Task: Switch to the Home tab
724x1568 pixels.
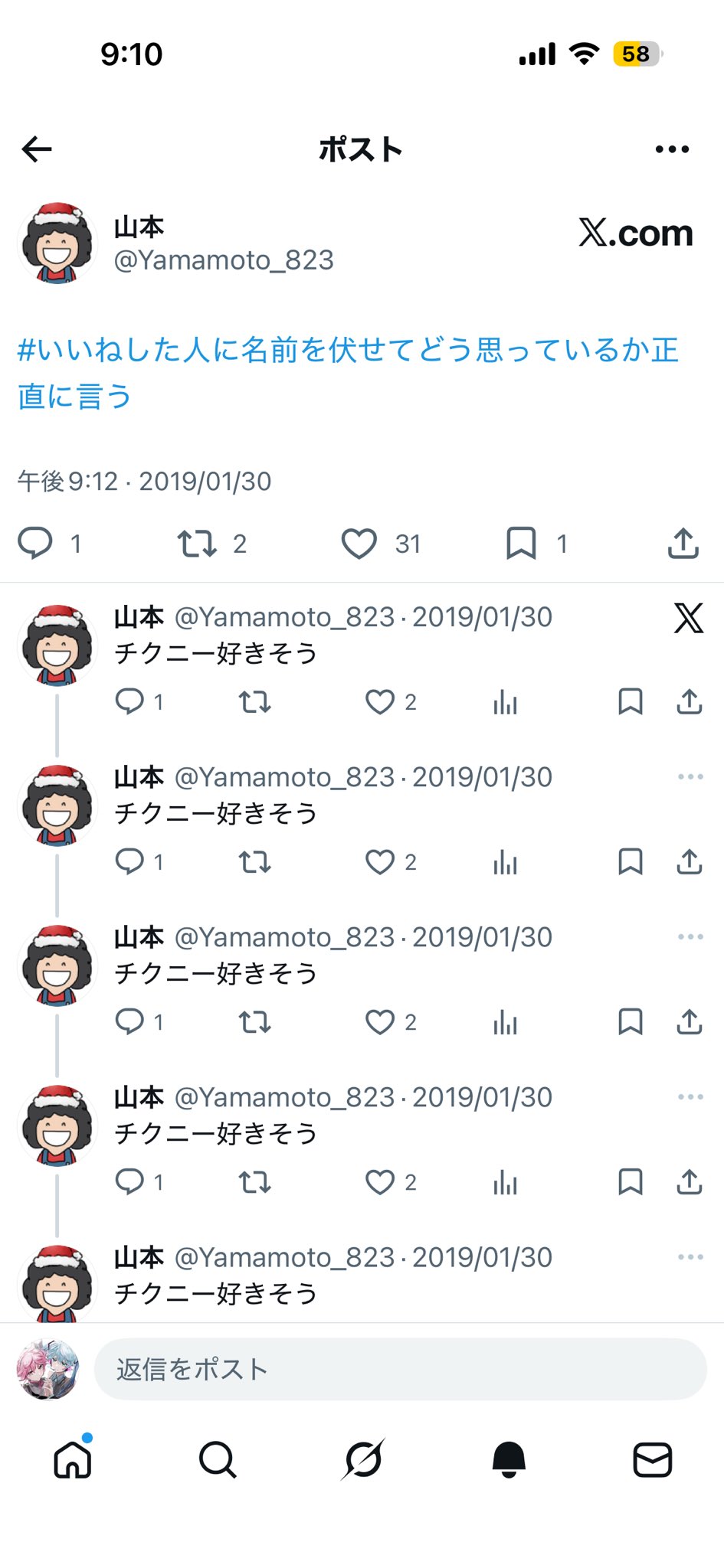Action: 73,1459
